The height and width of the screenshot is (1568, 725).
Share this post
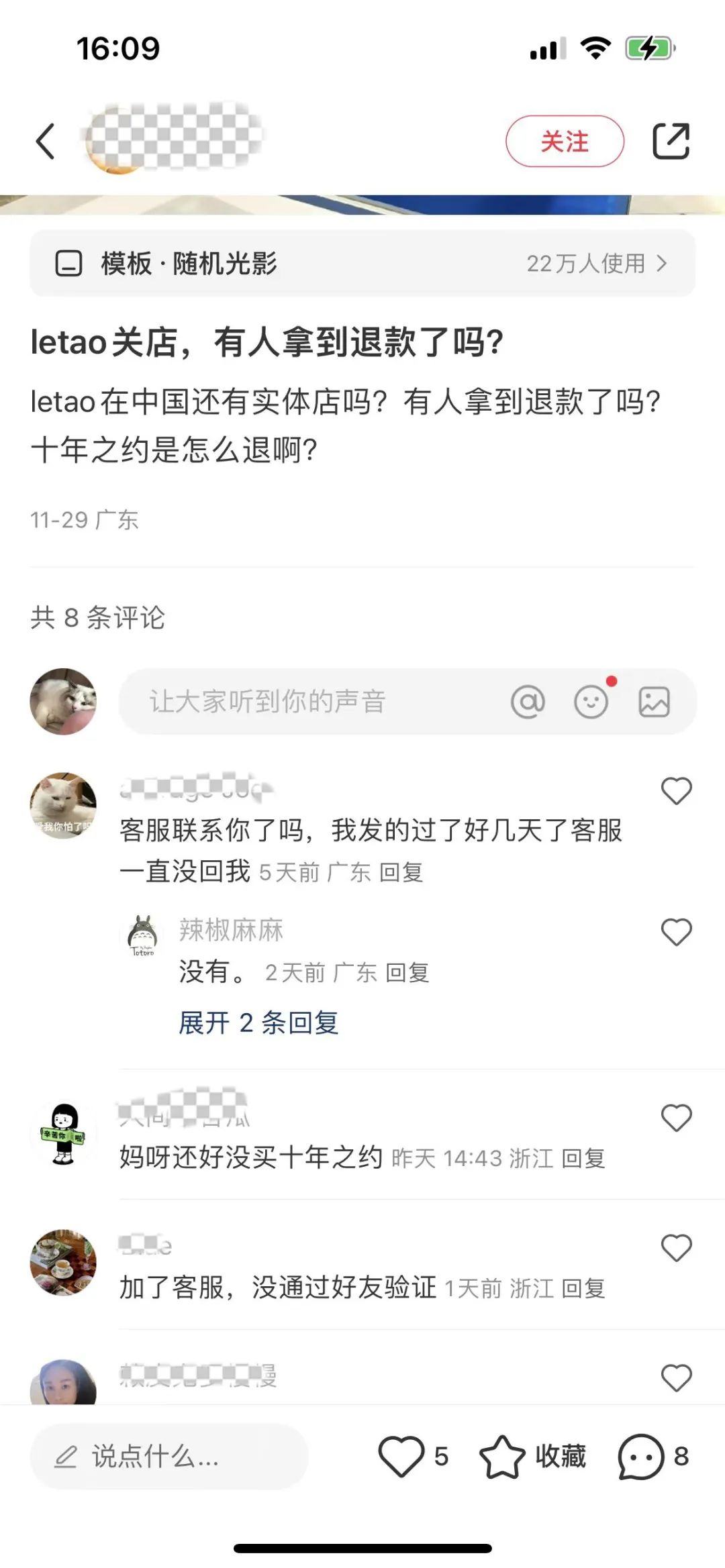[671, 141]
